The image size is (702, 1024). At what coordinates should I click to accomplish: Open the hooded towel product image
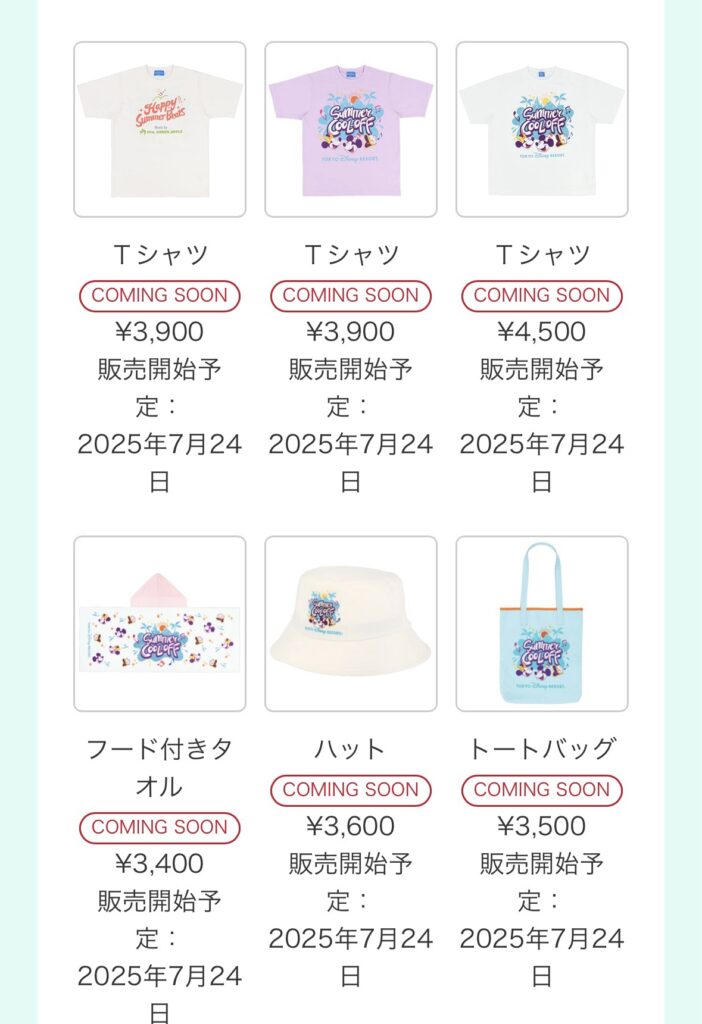click(x=159, y=624)
